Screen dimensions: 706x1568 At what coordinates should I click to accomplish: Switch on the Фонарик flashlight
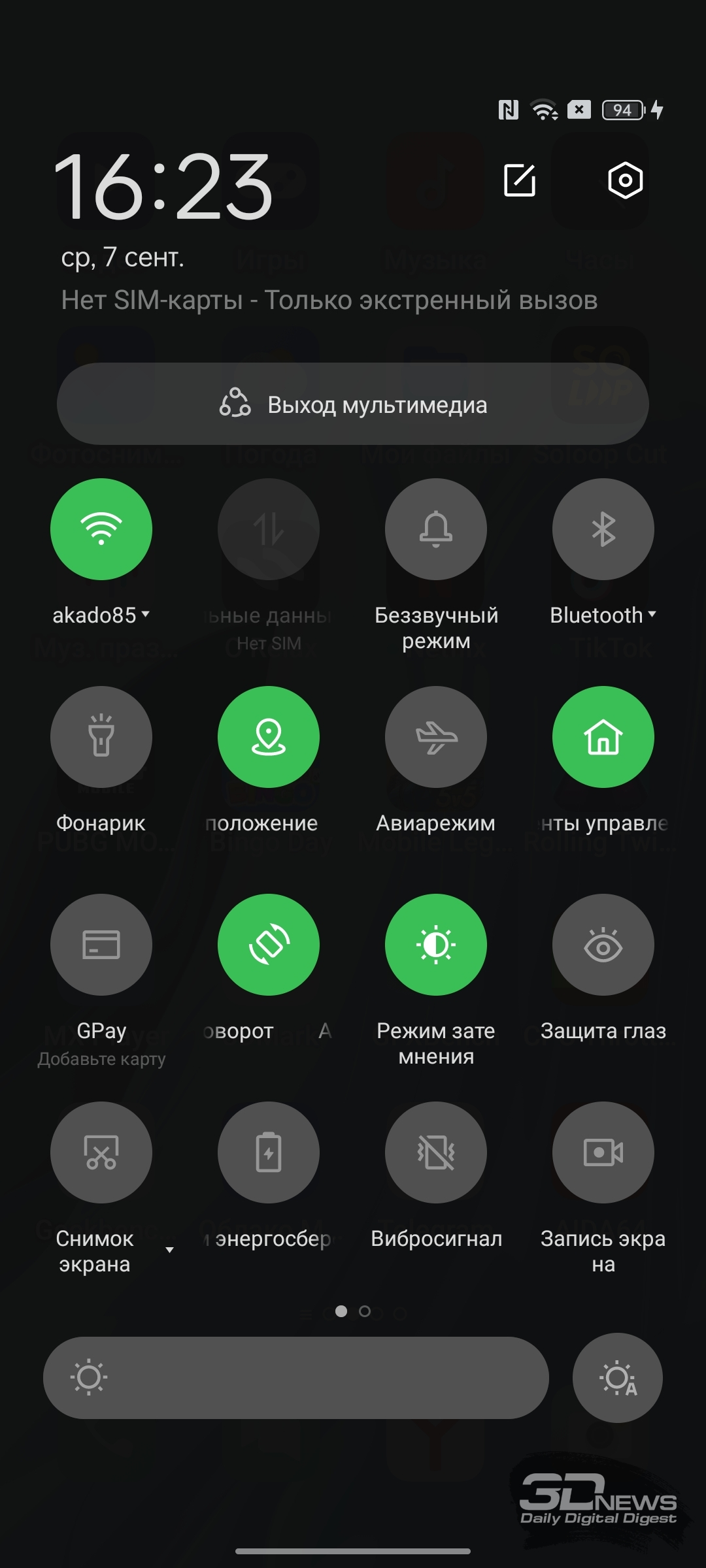point(101,737)
